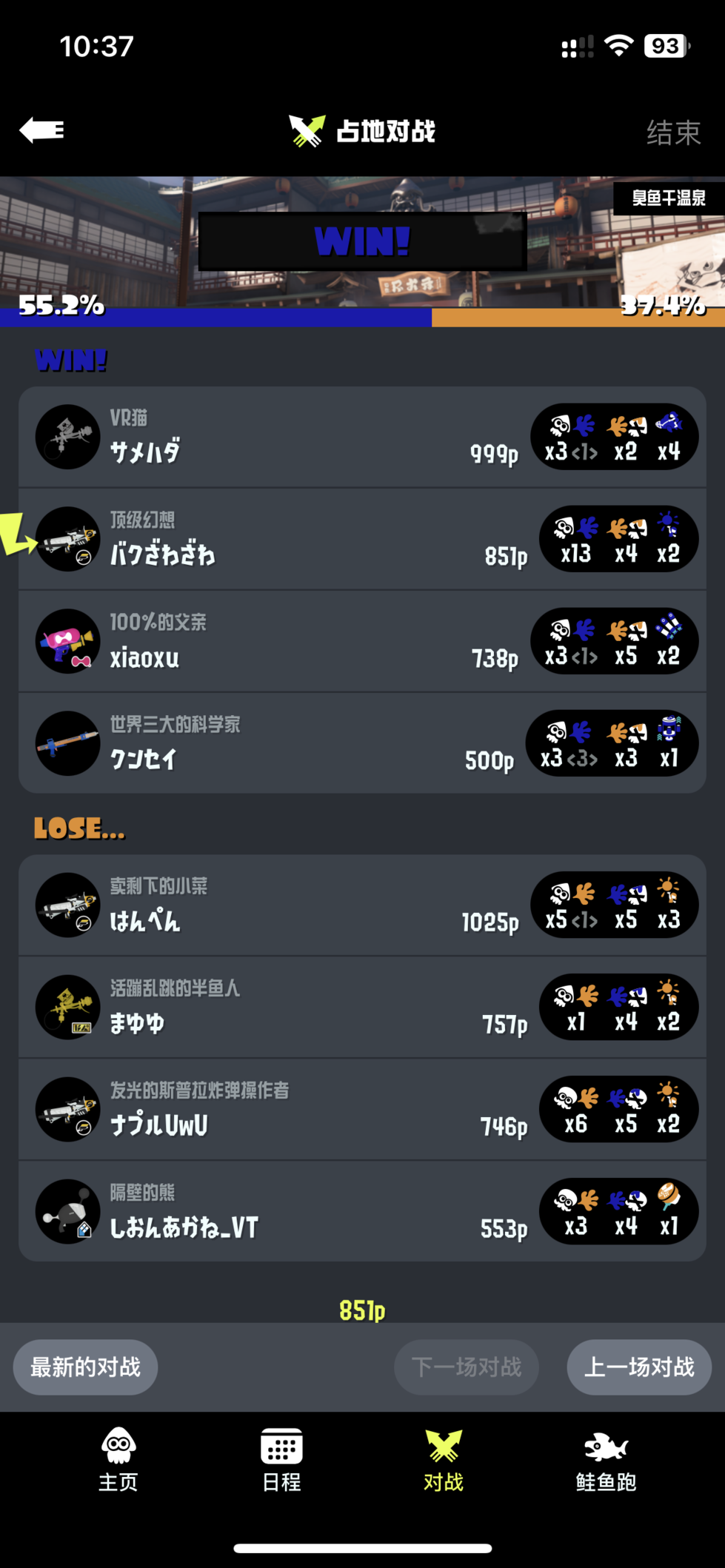Tap the 结束 button in the header
This screenshot has height=1568, width=725.
point(673,133)
